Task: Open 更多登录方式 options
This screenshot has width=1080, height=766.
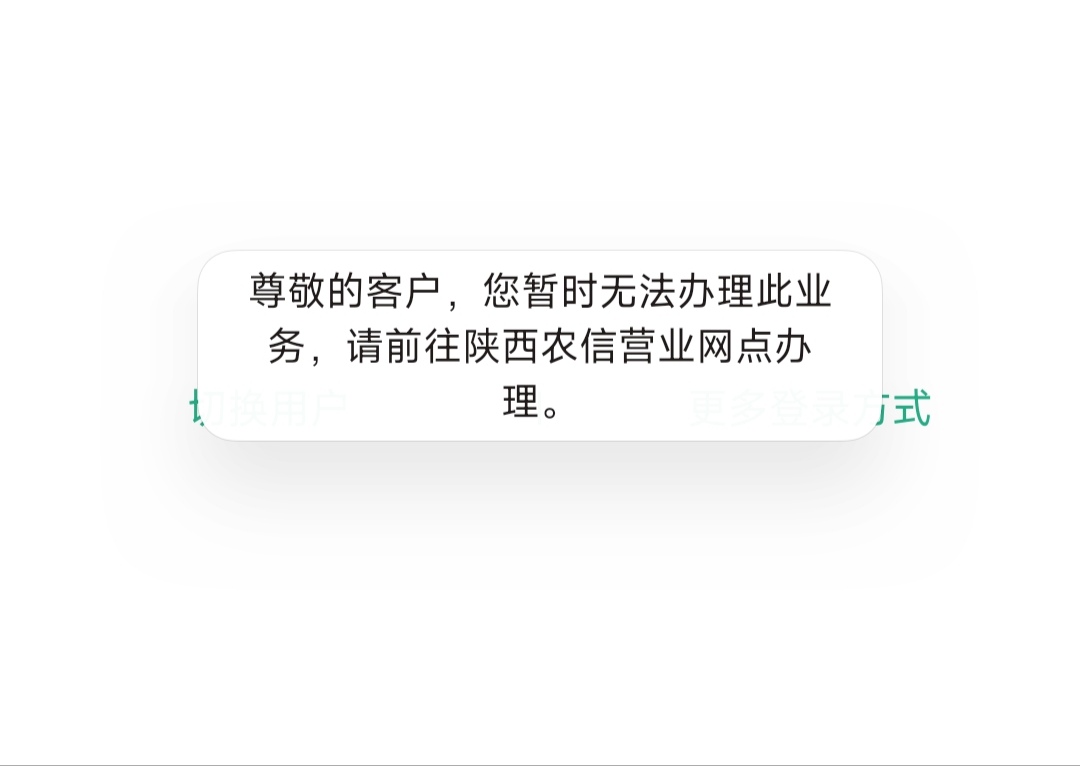Action: pos(810,408)
